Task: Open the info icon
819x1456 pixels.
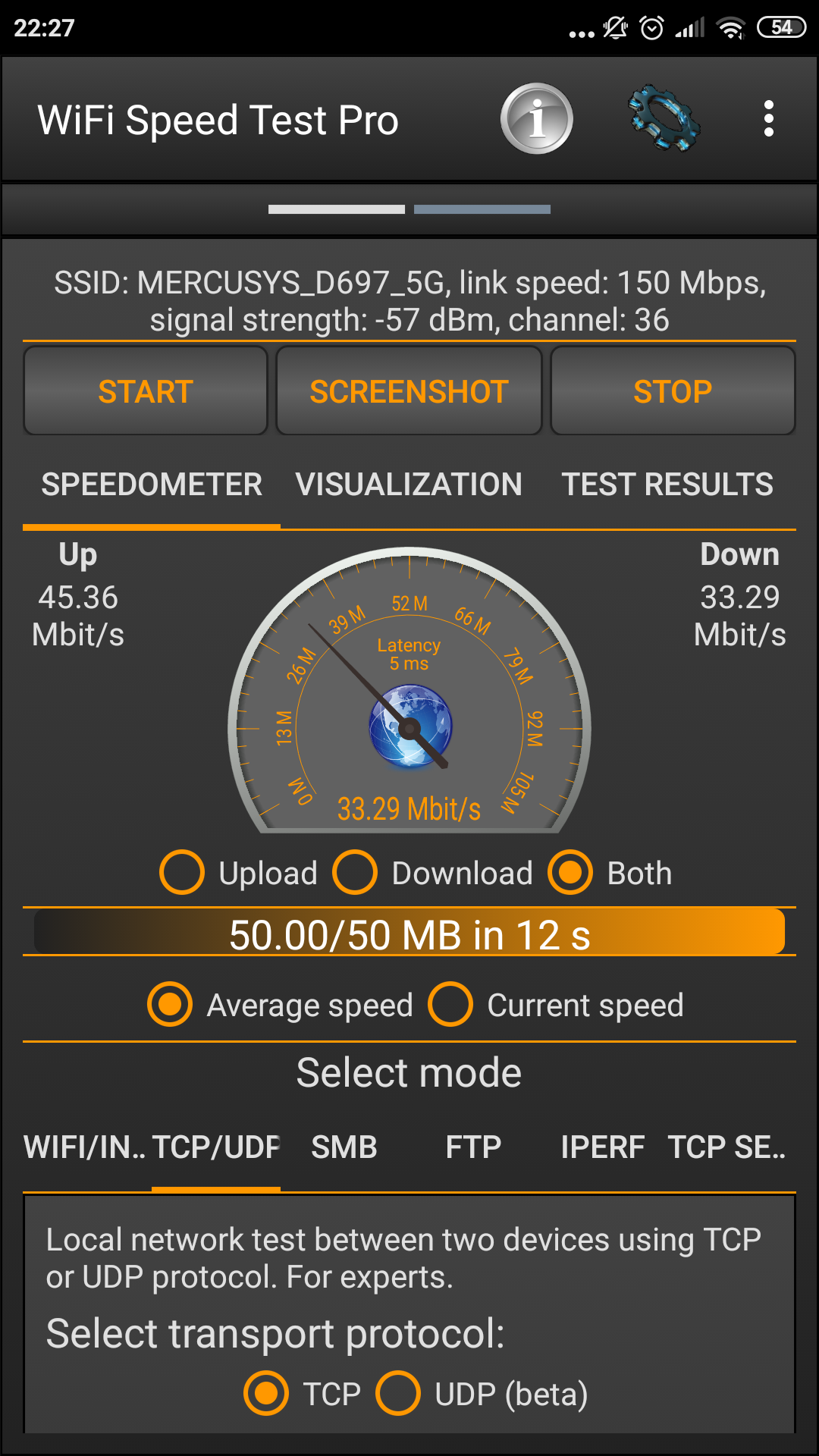Action: tap(536, 119)
